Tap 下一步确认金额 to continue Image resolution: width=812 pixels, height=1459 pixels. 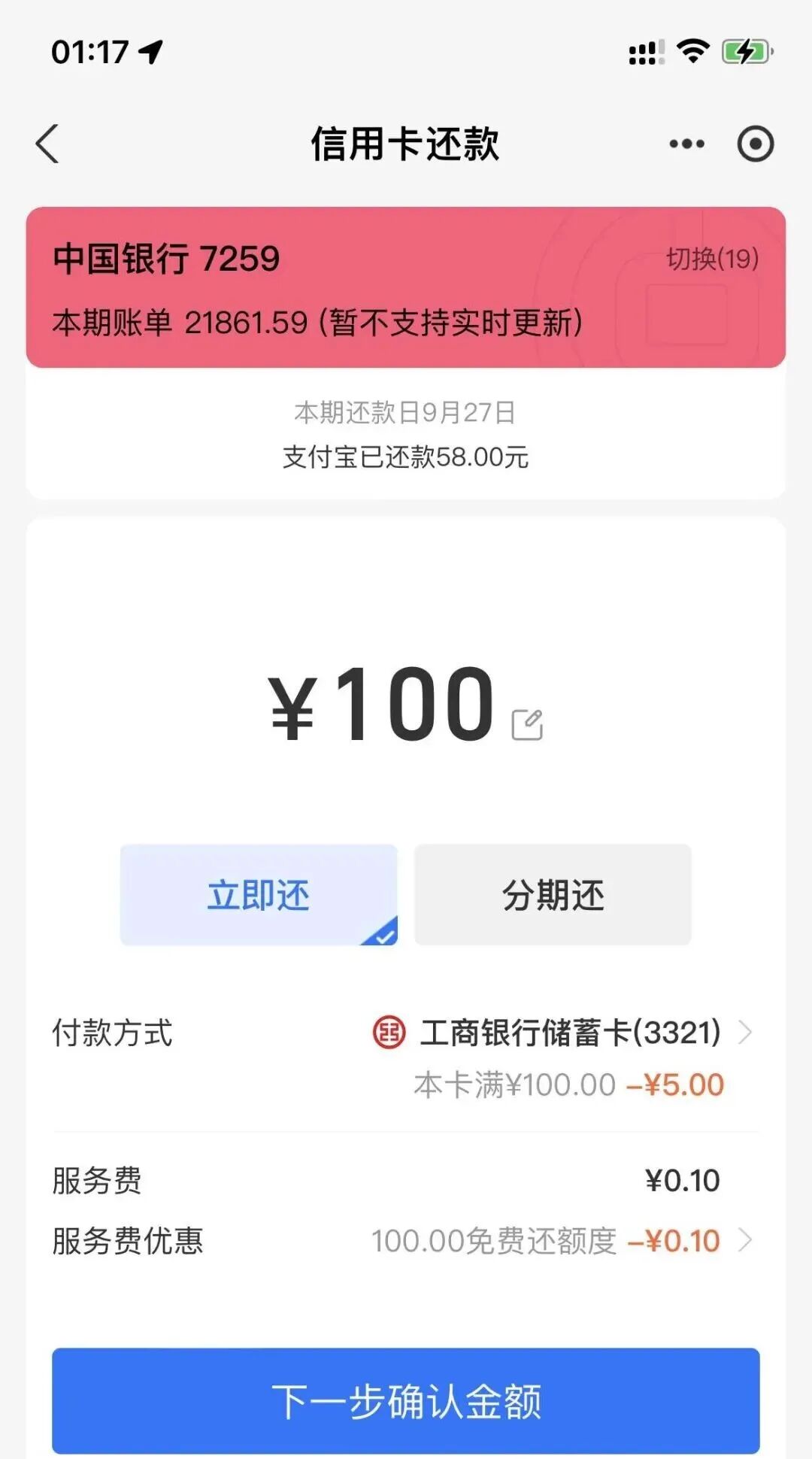click(406, 1400)
